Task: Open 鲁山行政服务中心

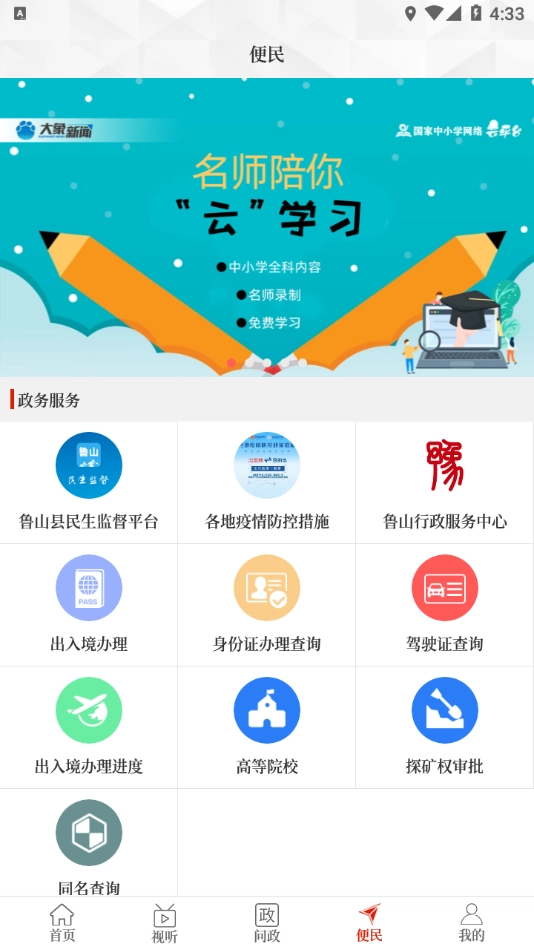Action: [x=445, y=482]
